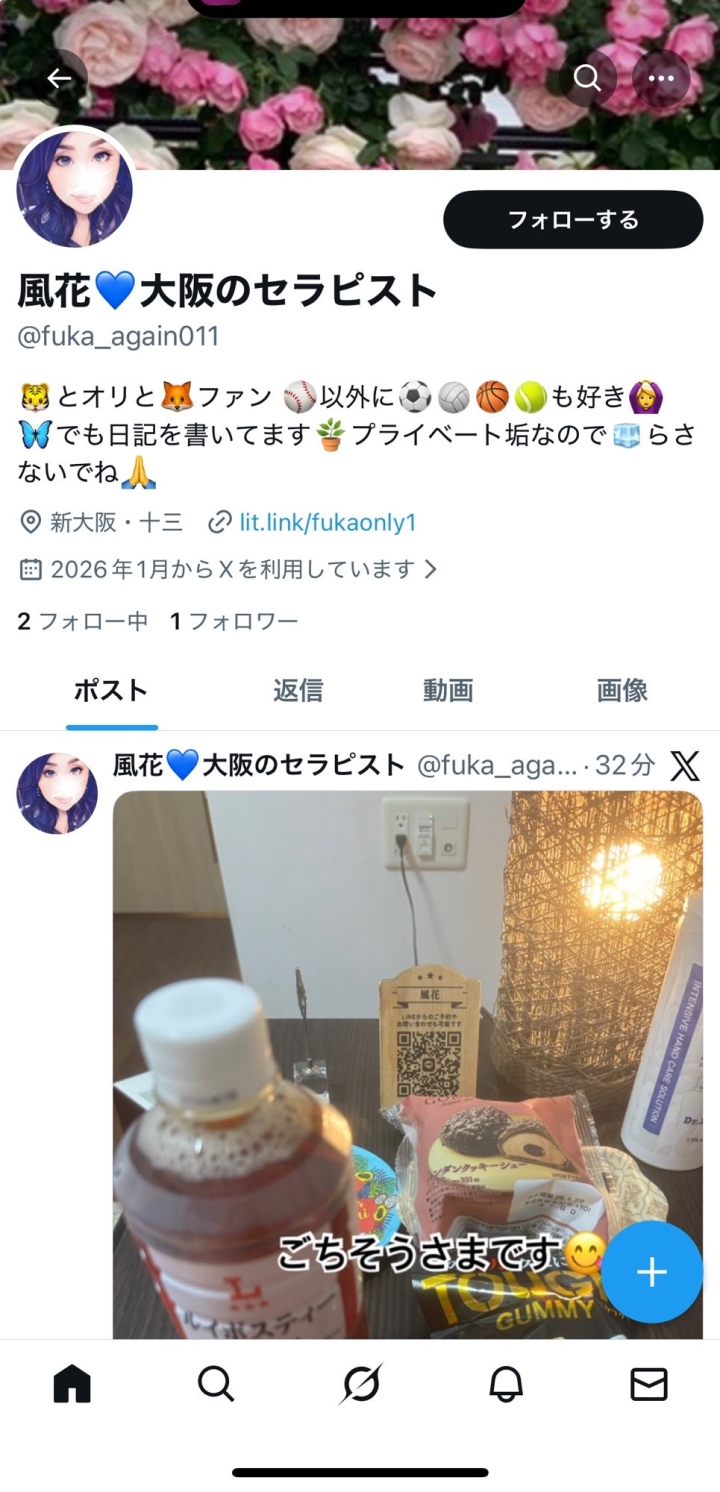The image size is (720, 1492).
Task: Tap the フォローする button
Action: pos(573,219)
